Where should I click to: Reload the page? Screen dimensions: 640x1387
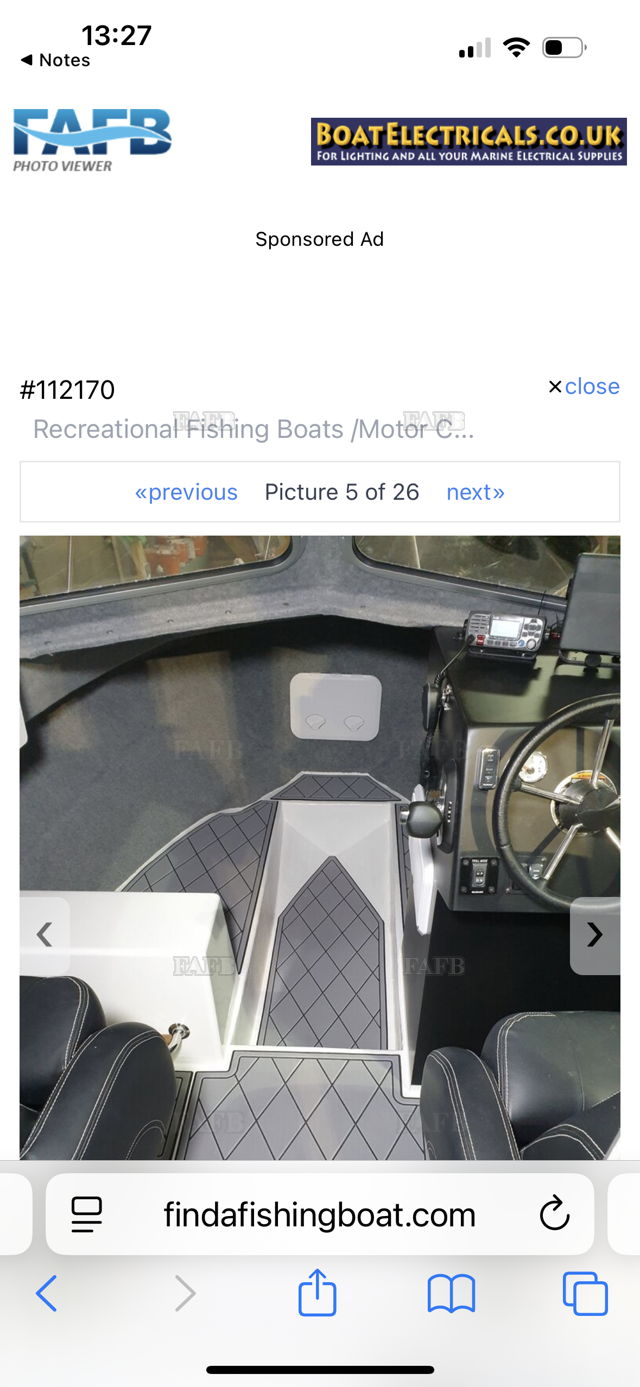554,1215
